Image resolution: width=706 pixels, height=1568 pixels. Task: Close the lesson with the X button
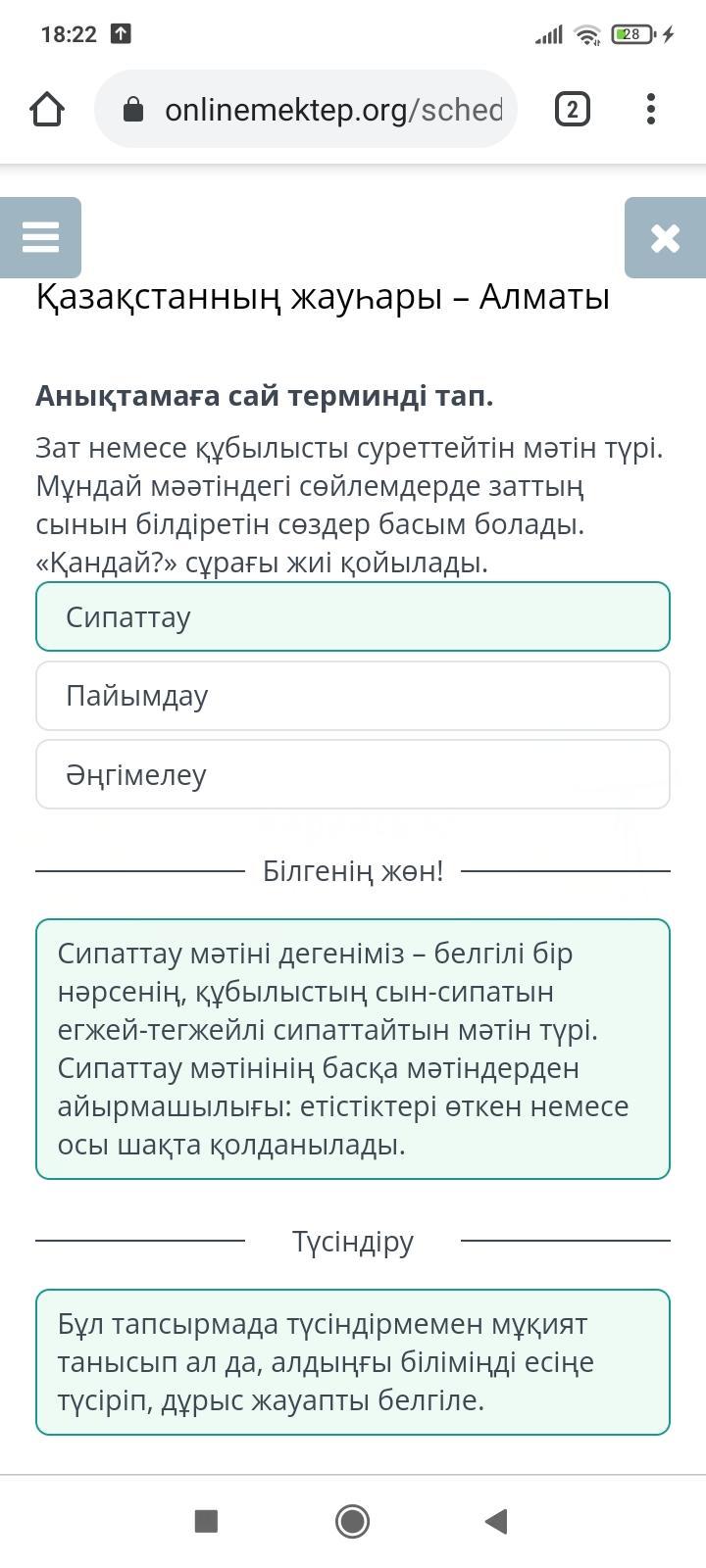tap(665, 237)
